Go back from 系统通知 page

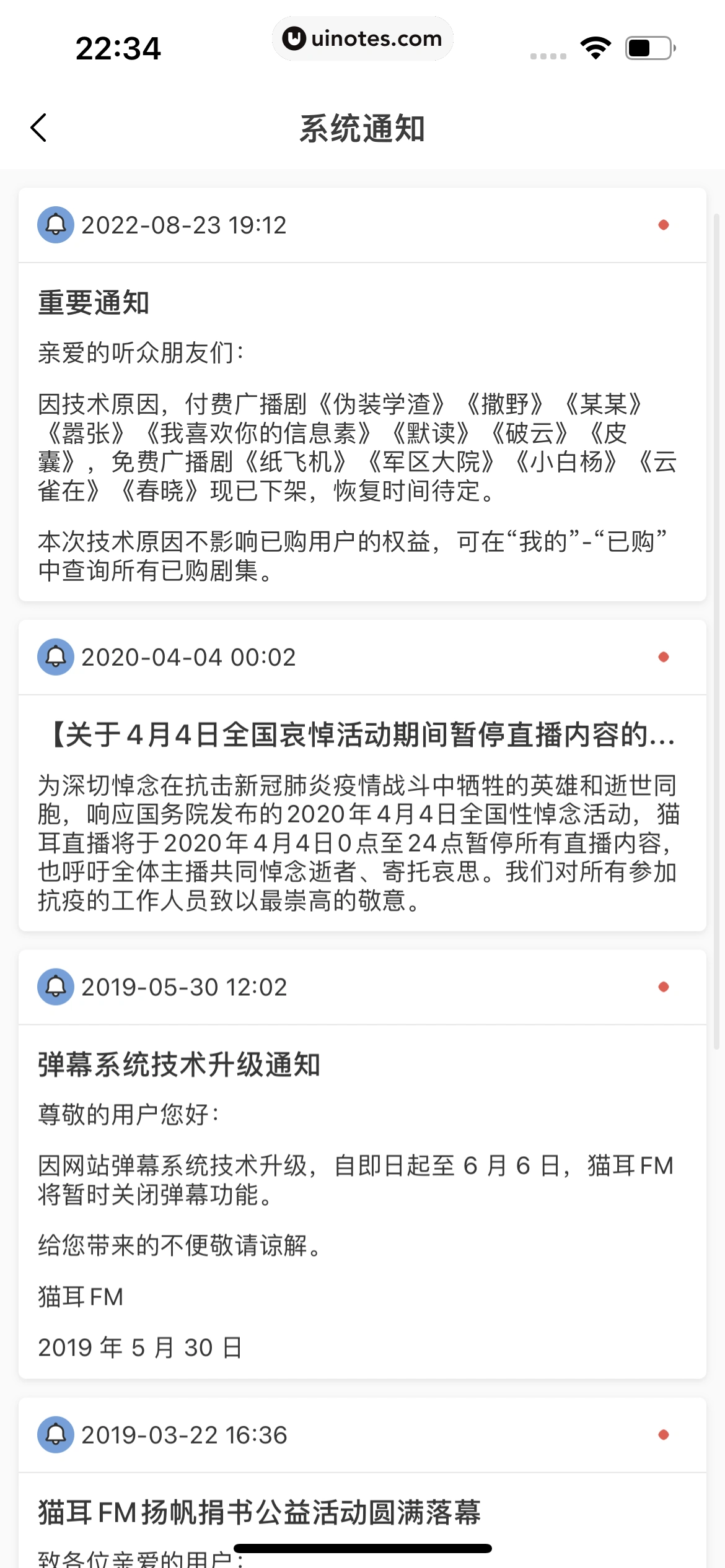(x=38, y=128)
